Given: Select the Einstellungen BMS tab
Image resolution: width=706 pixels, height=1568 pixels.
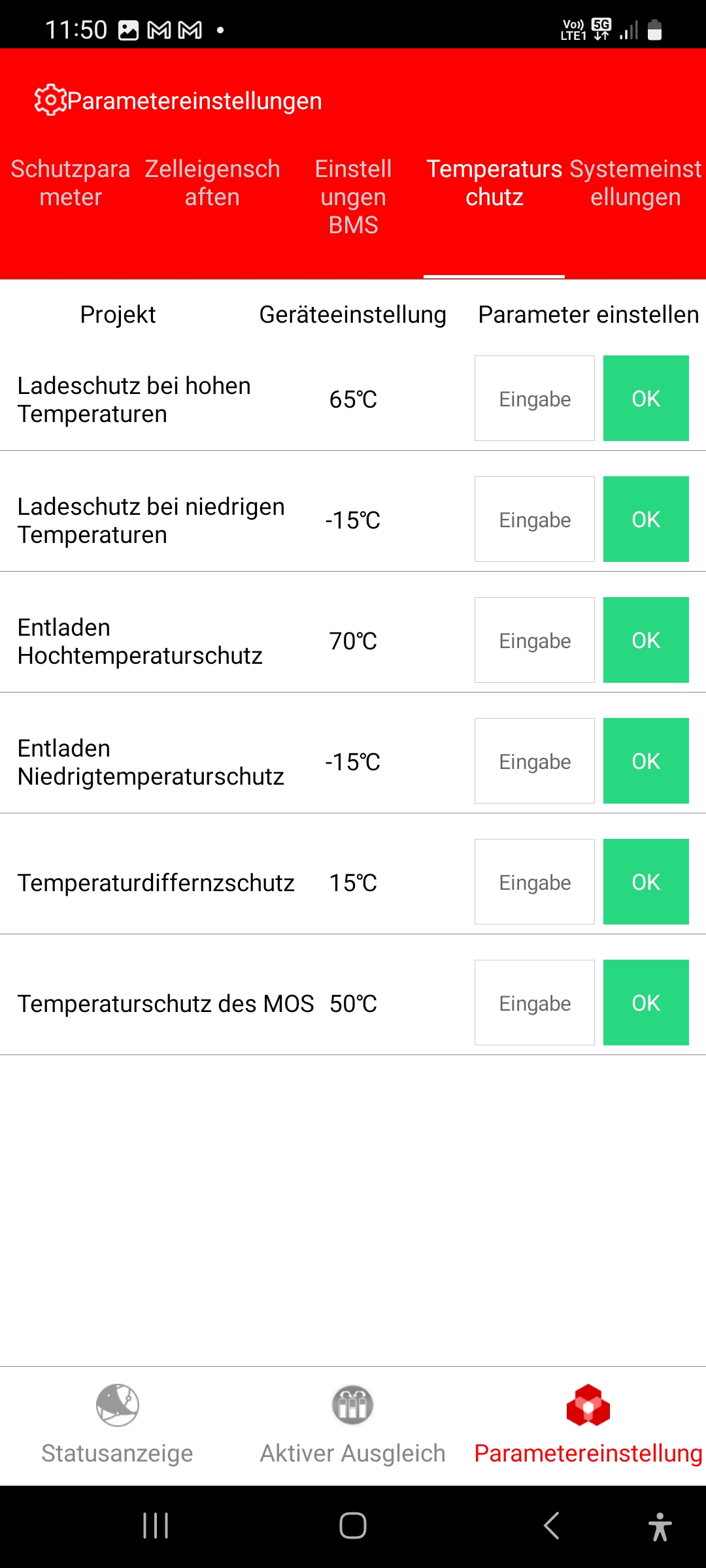Looking at the screenshot, I should (x=353, y=197).
